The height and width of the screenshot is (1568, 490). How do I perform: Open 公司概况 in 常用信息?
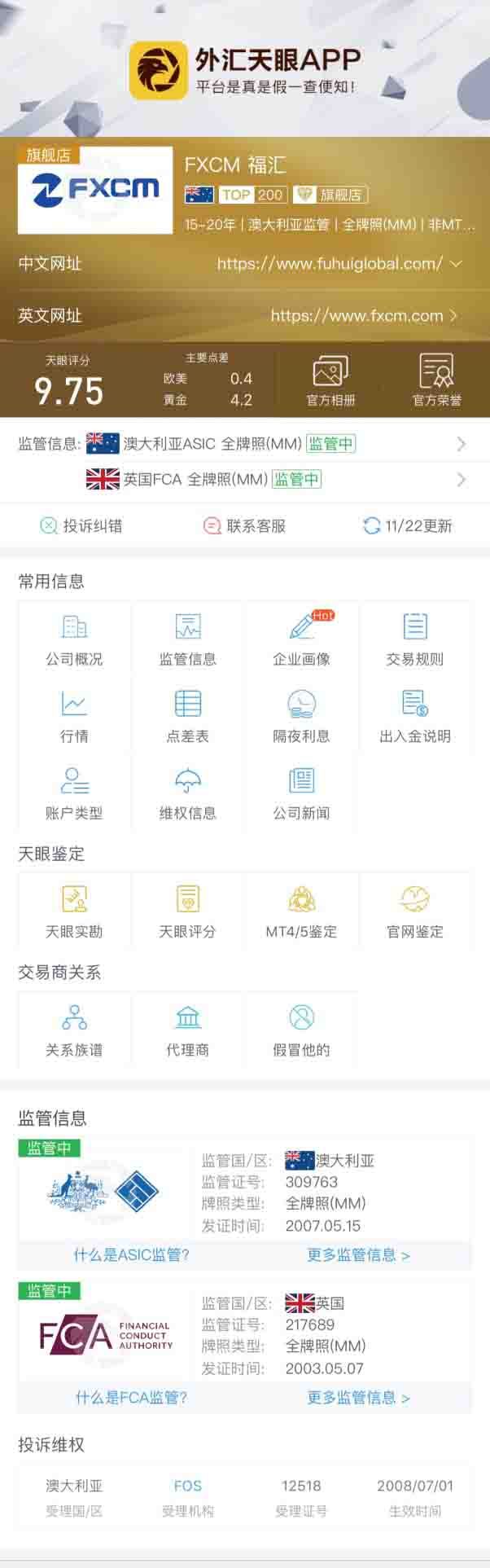click(x=74, y=640)
